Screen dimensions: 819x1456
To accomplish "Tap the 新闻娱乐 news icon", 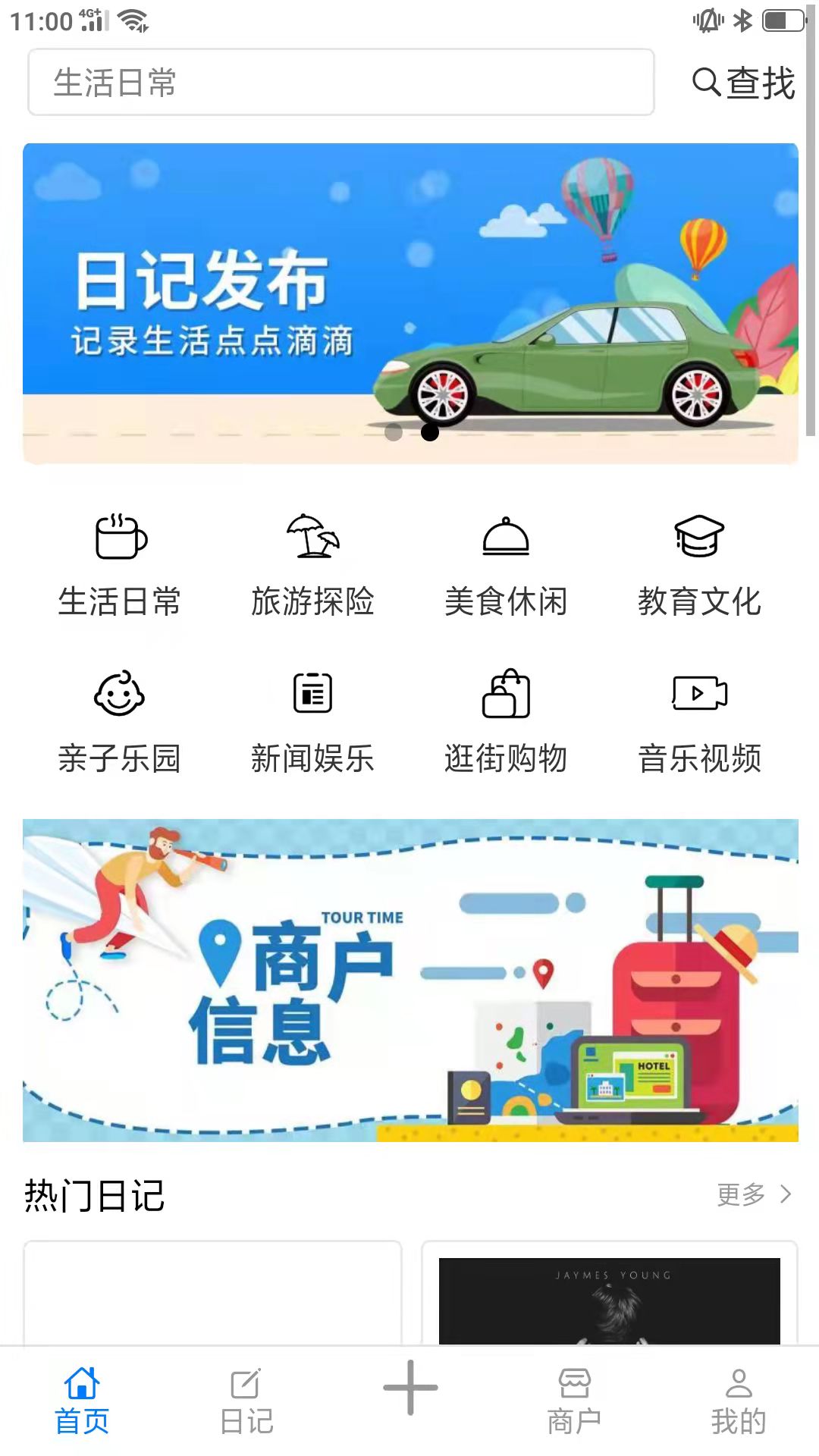I will [312, 692].
